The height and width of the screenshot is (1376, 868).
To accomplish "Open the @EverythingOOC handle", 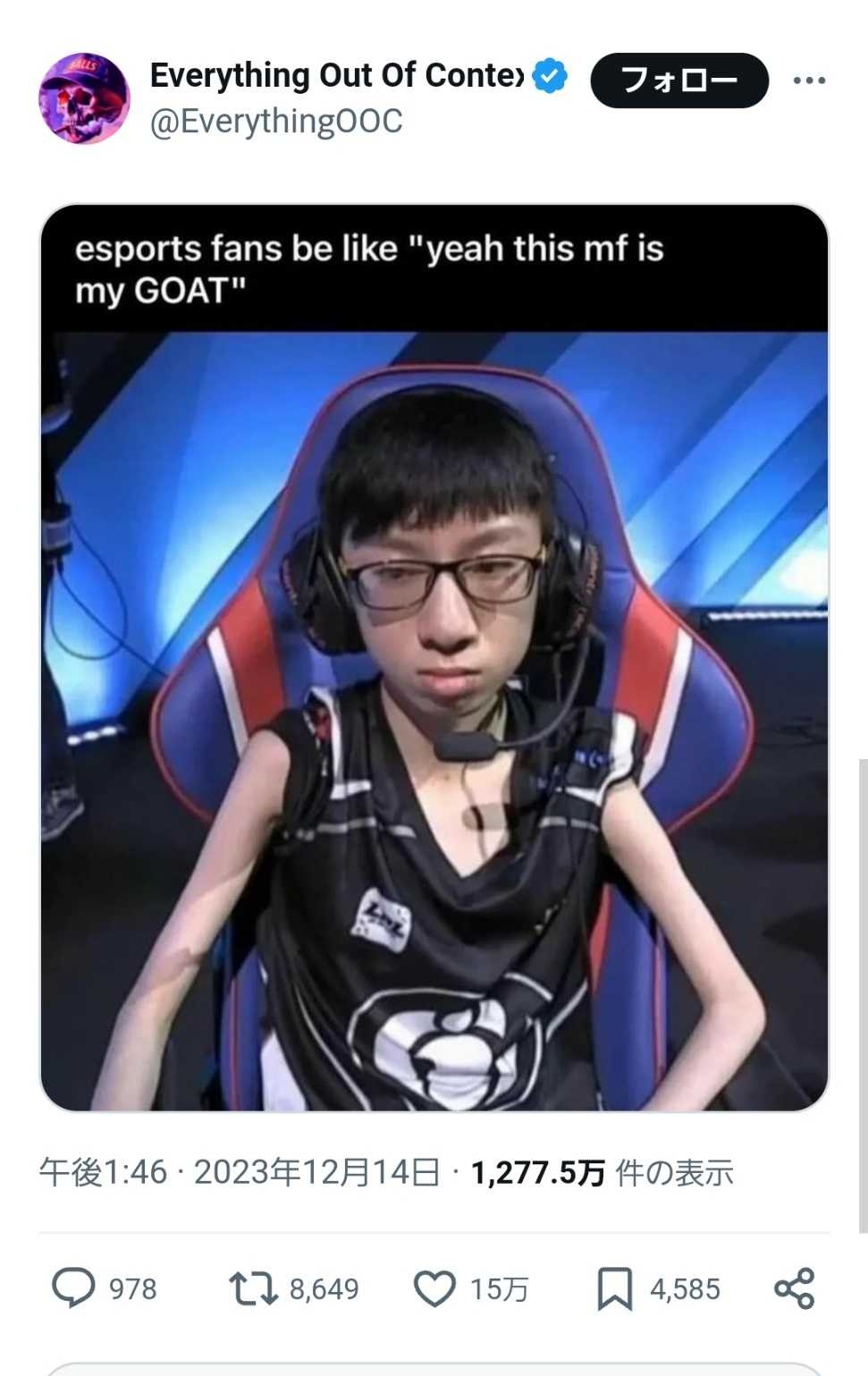I will (x=276, y=122).
